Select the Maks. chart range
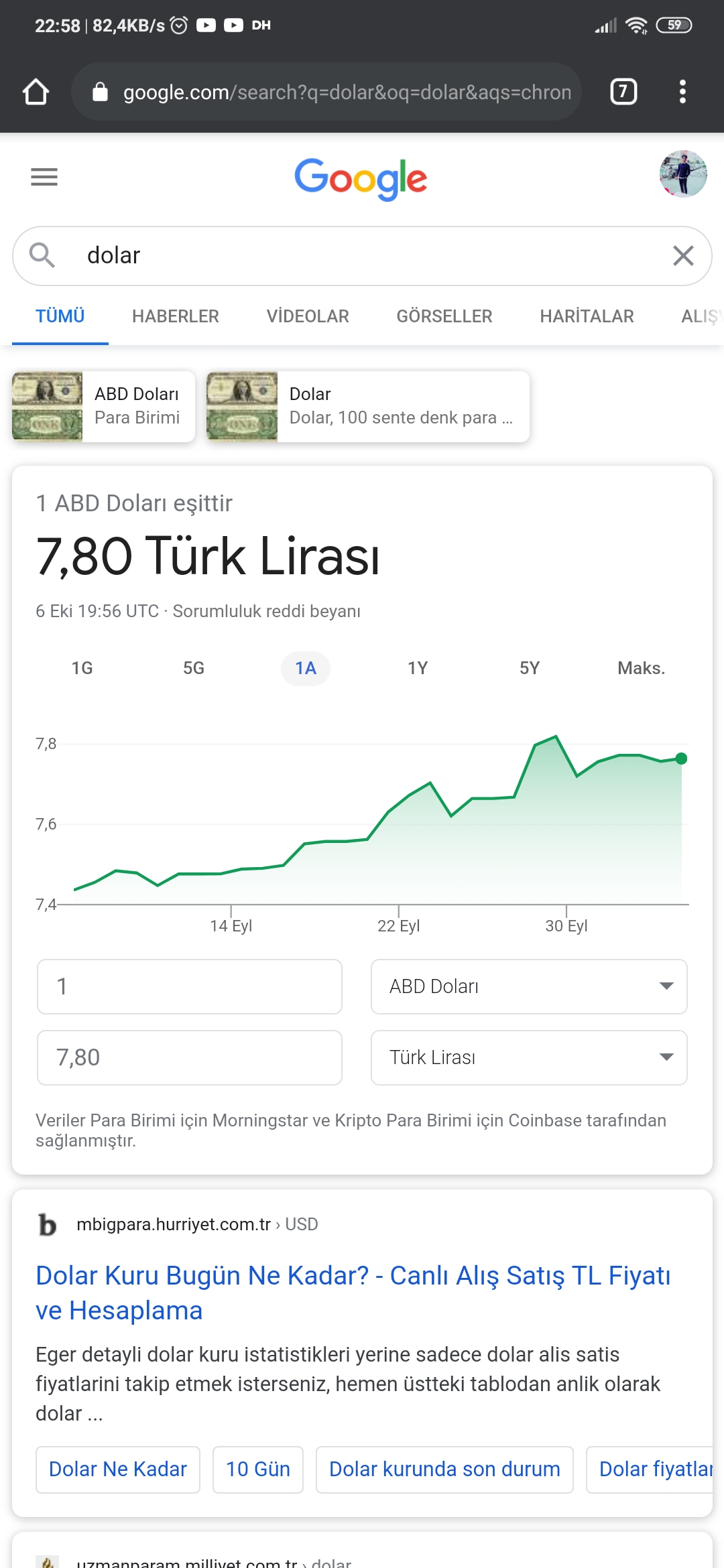 tap(642, 668)
